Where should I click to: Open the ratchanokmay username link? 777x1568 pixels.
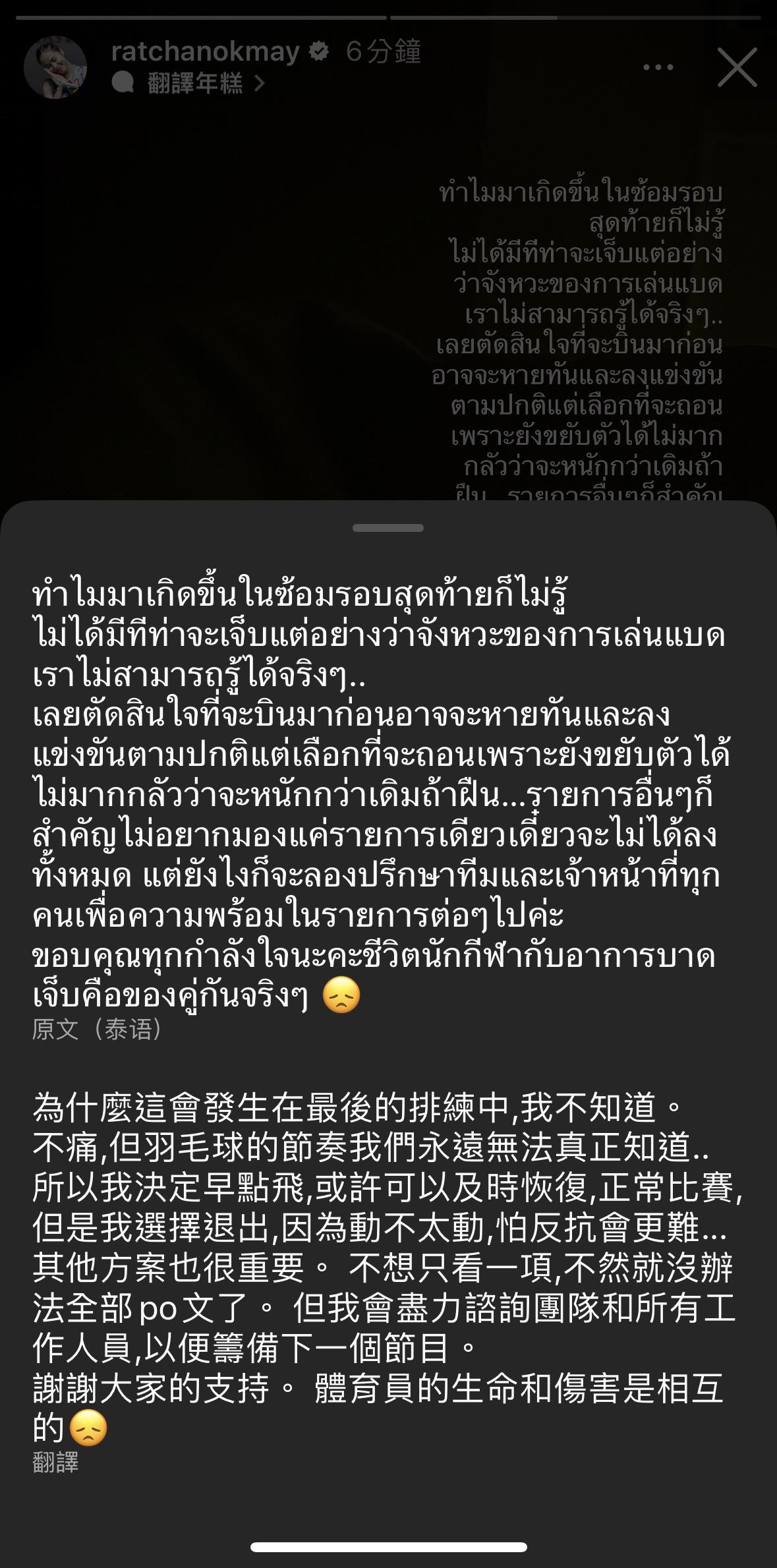click(x=205, y=51)
